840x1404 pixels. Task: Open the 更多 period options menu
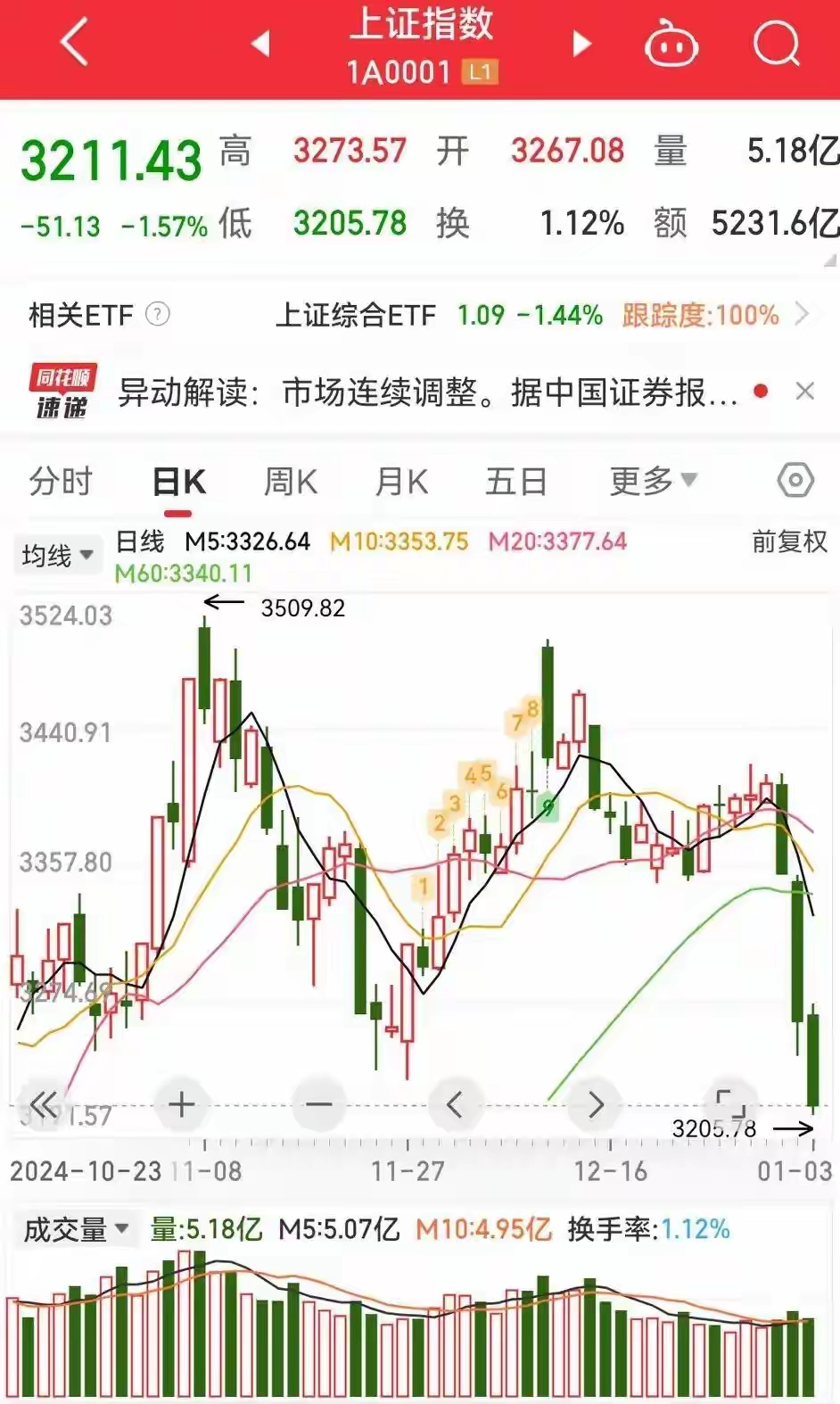coord(652,480)
